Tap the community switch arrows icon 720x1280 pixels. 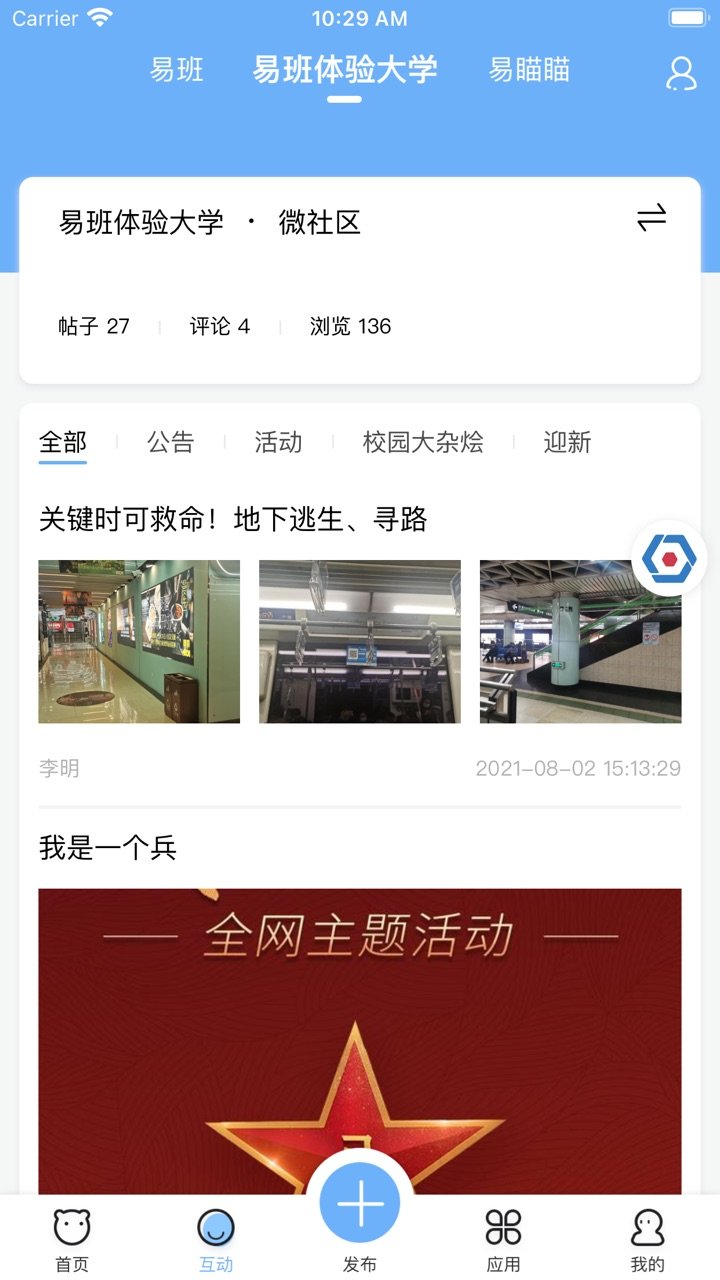[651, 218]
